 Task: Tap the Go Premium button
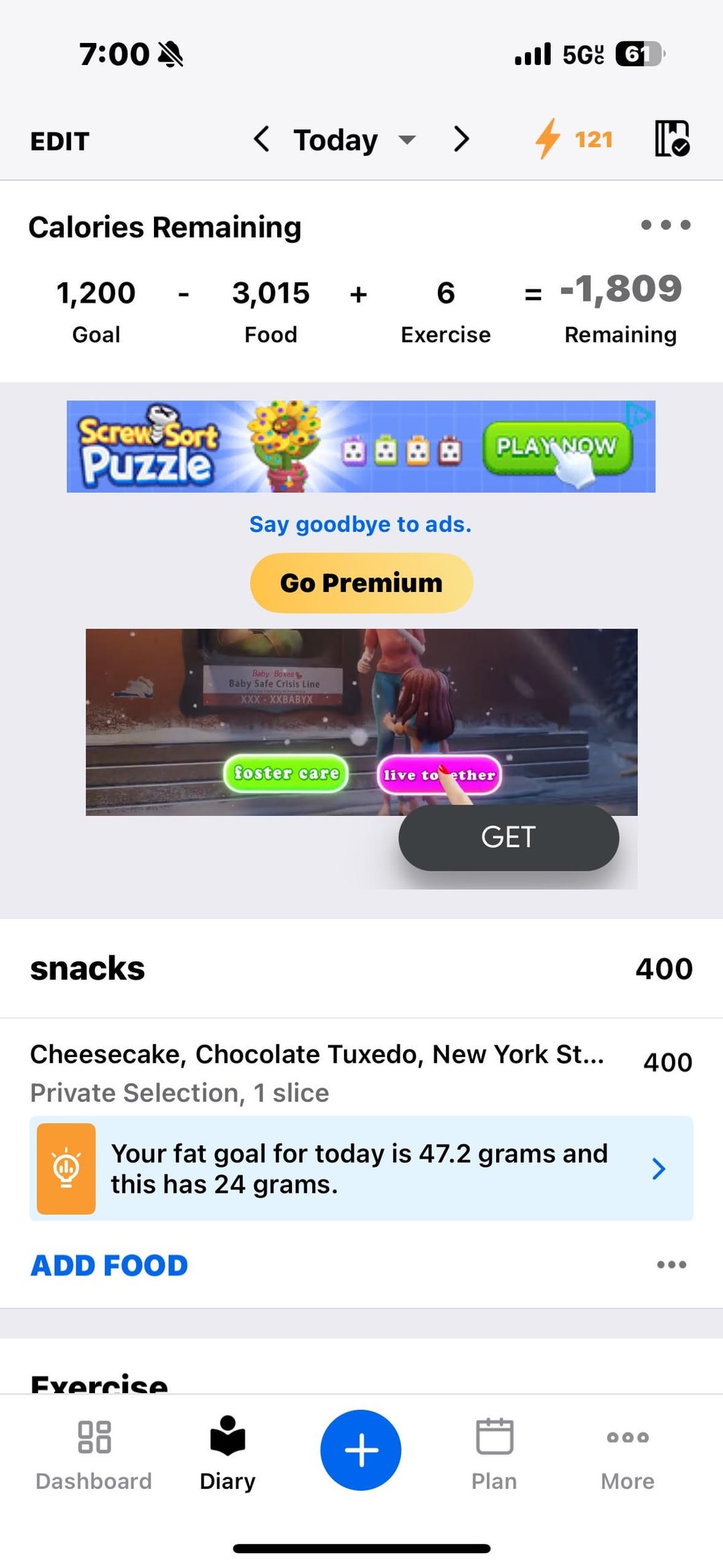pos(361,583)
